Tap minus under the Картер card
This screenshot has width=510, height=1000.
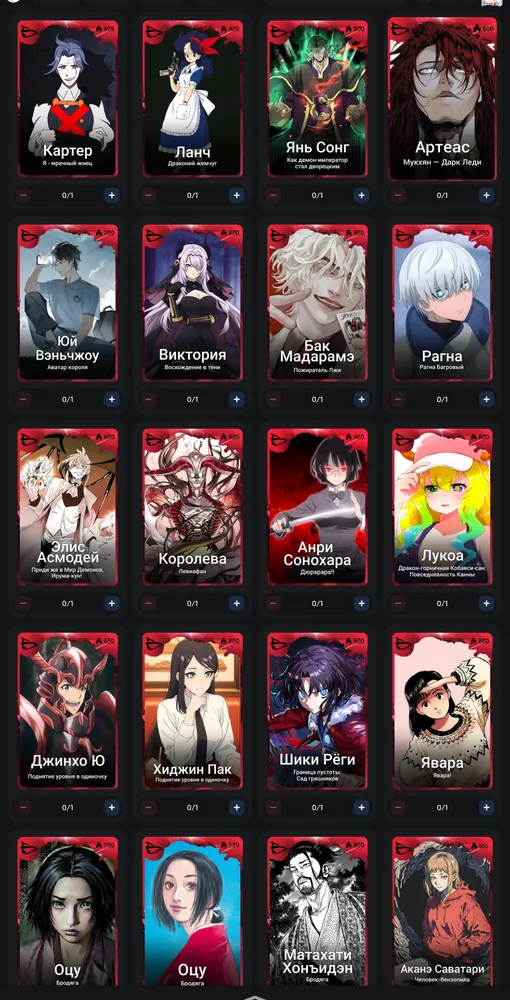(x=24, y=195)
